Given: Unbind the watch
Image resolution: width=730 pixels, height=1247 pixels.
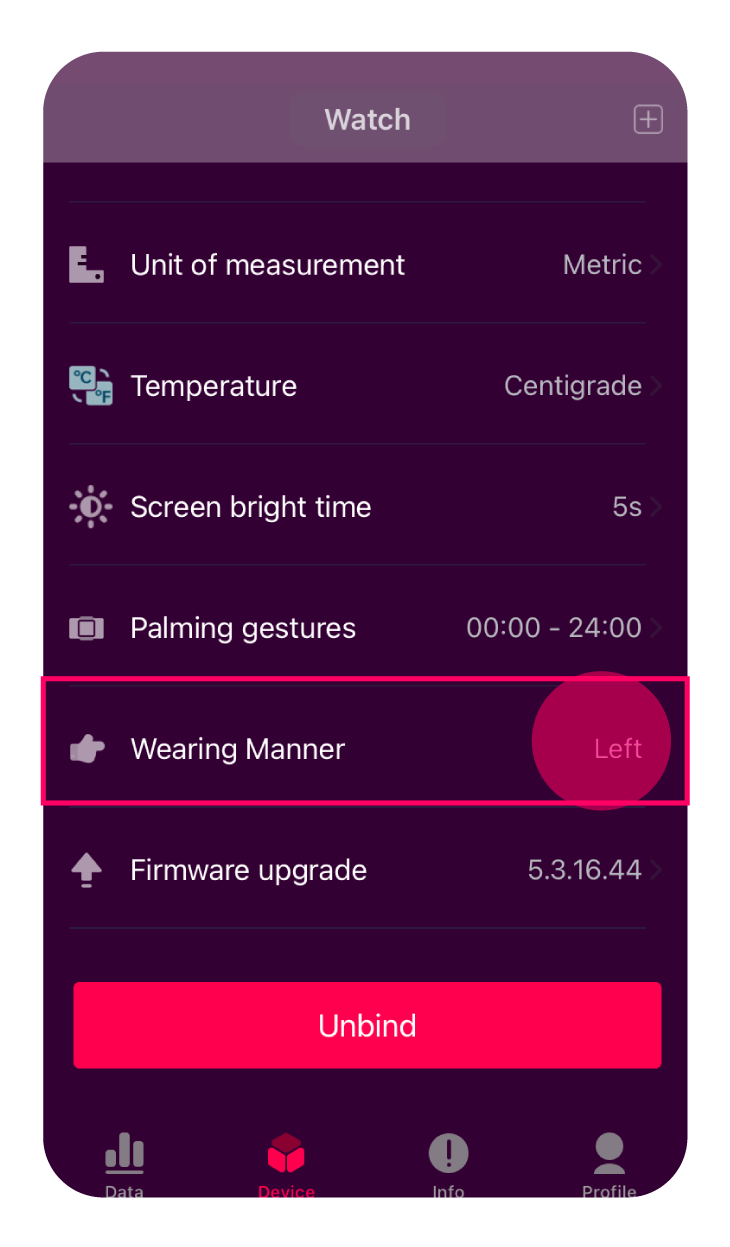Looking at the screenshot, I should coord(367,1026).
